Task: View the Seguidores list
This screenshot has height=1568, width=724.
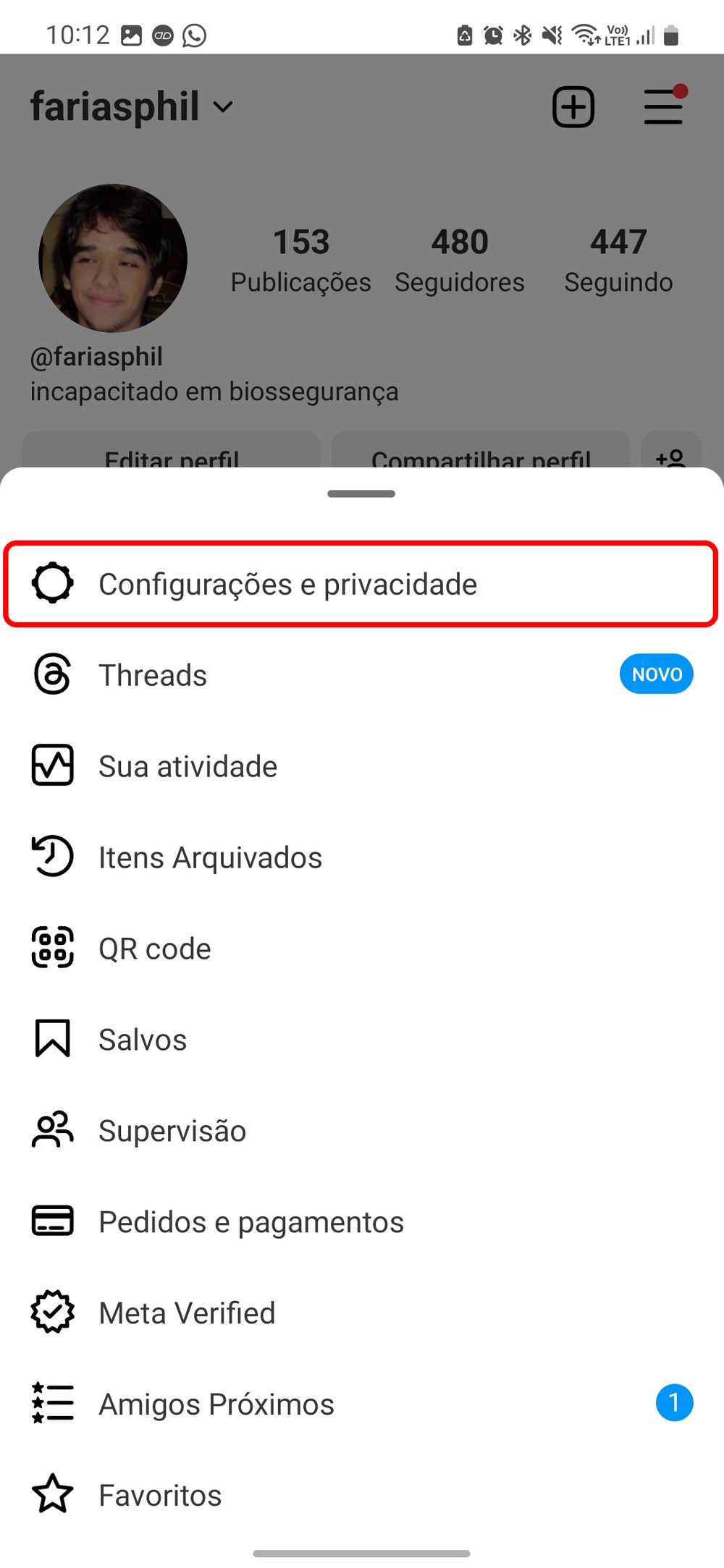Action: (x=460, y=260)
